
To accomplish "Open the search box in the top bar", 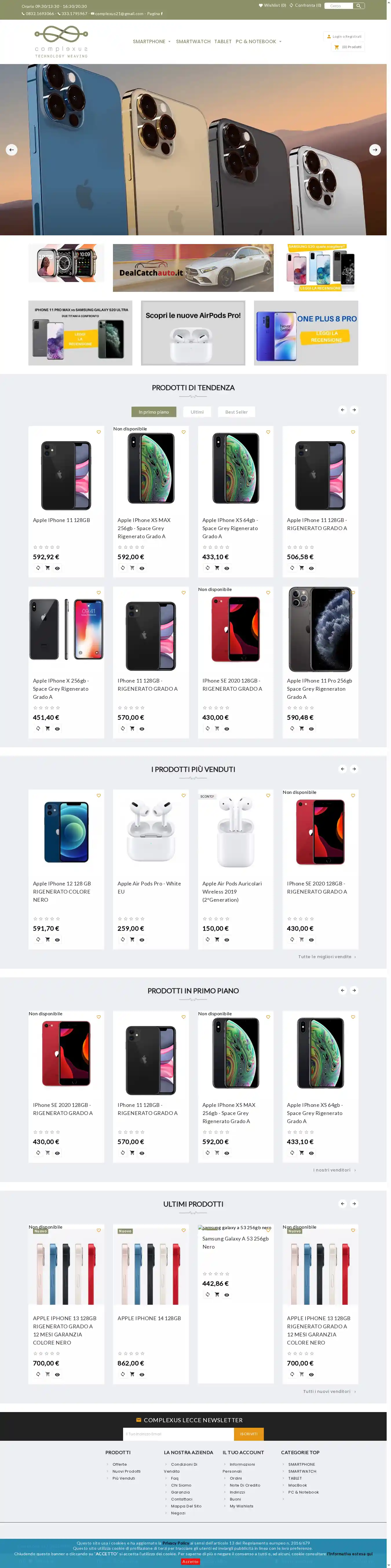I will point(338,6).
